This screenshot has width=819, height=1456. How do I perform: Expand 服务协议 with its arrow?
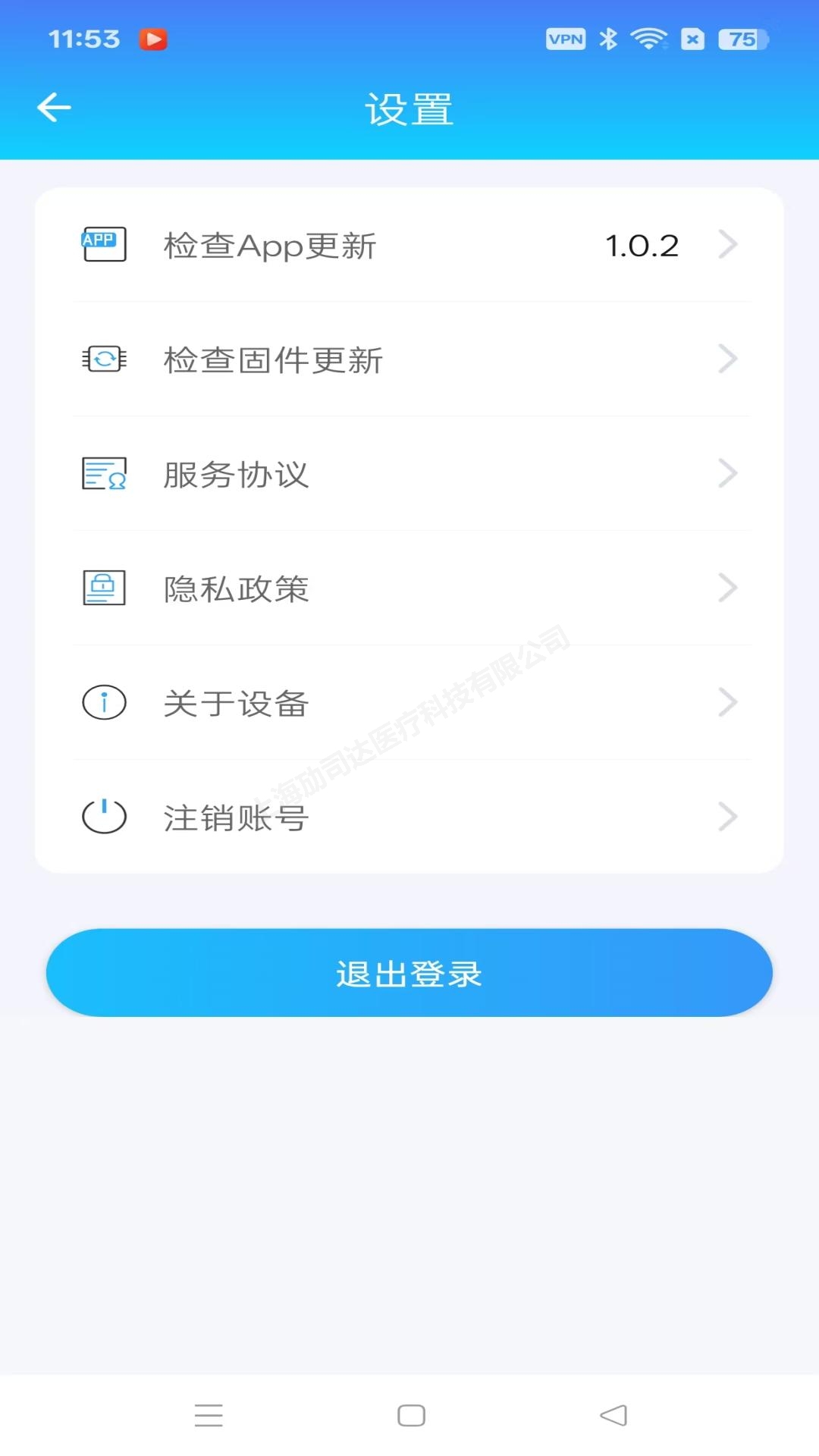[729, 474]
